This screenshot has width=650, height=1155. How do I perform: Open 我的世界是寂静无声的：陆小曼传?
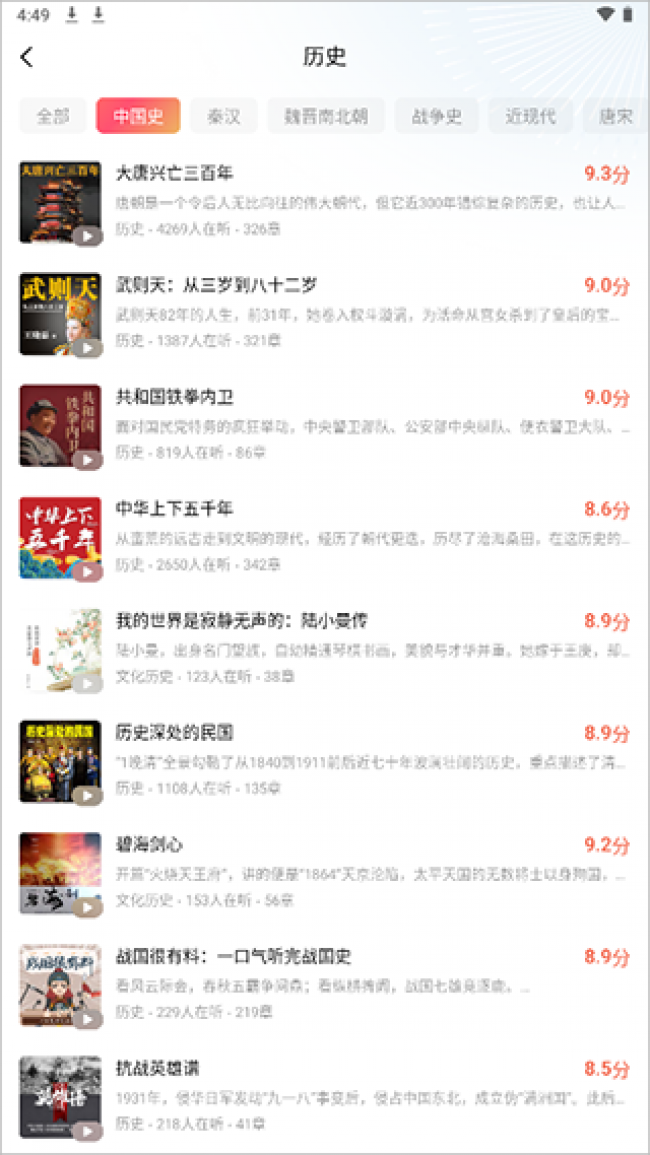coord(241,621)
